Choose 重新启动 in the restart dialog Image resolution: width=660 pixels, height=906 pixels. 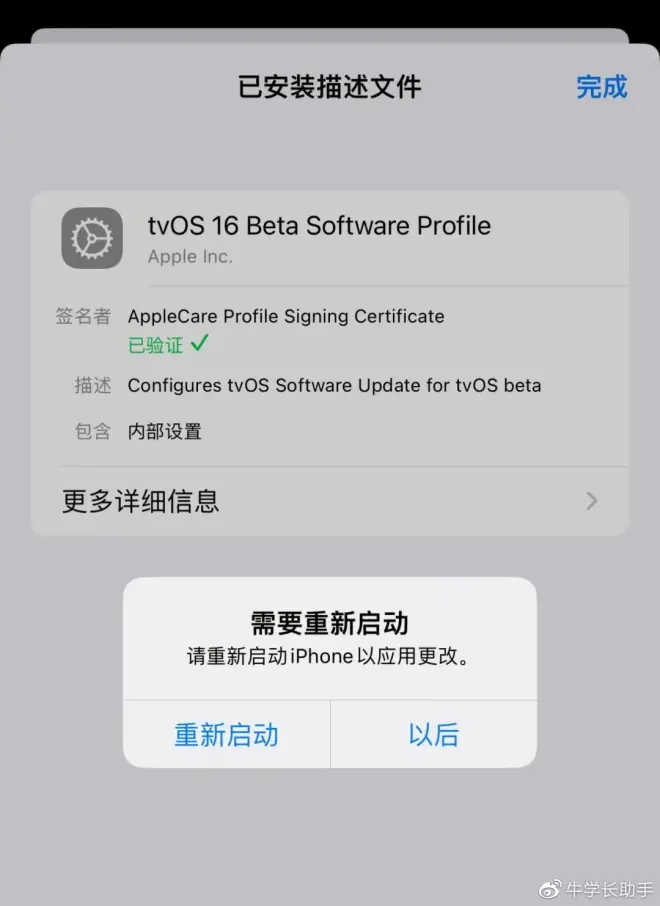click(x=227, y=735)
